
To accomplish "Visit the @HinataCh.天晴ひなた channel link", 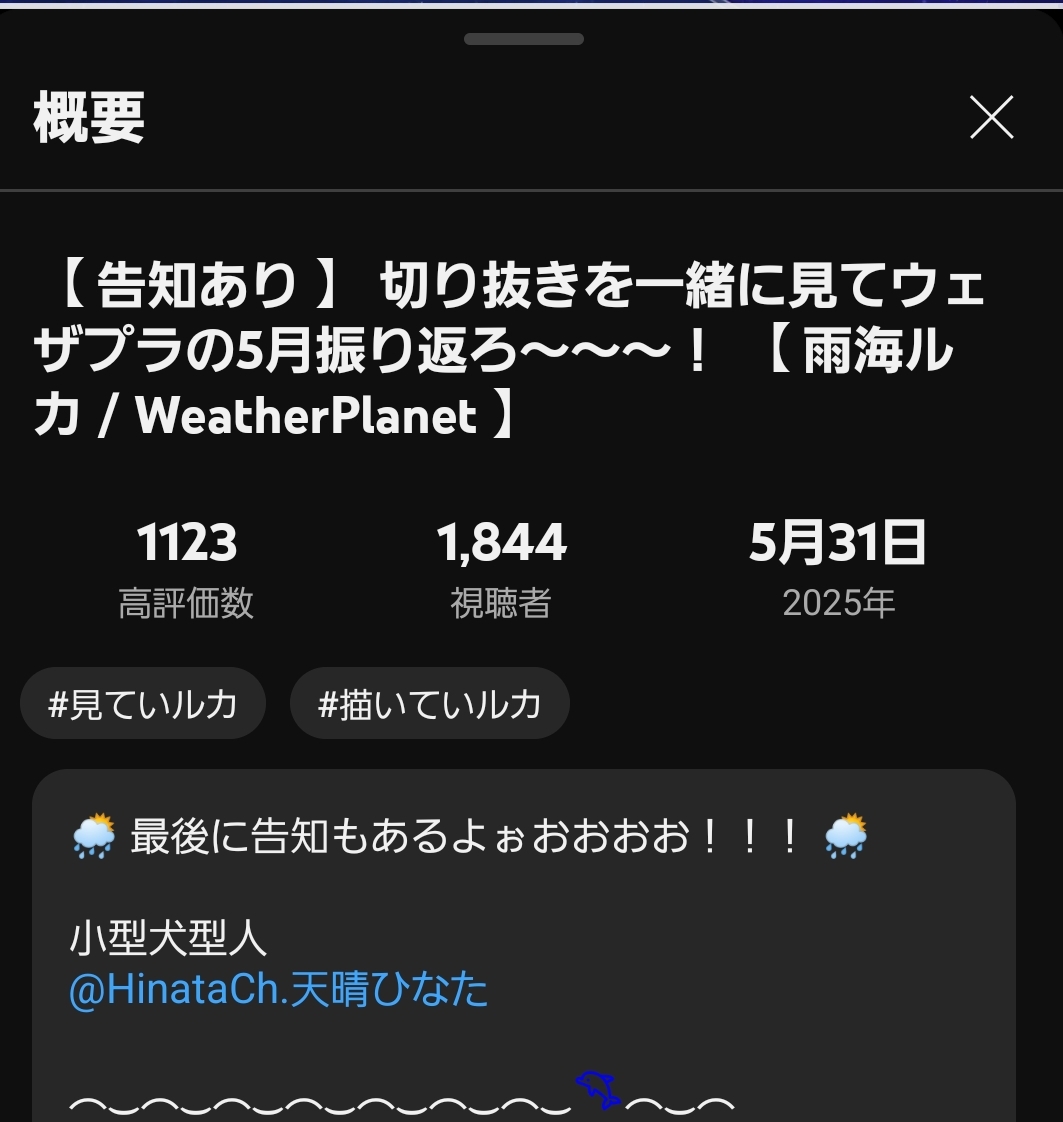I will point(279,990).
